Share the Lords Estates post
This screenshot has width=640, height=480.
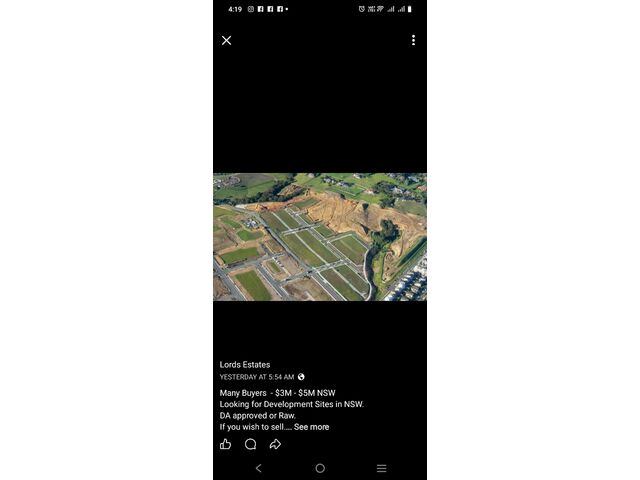pos(275,444)
